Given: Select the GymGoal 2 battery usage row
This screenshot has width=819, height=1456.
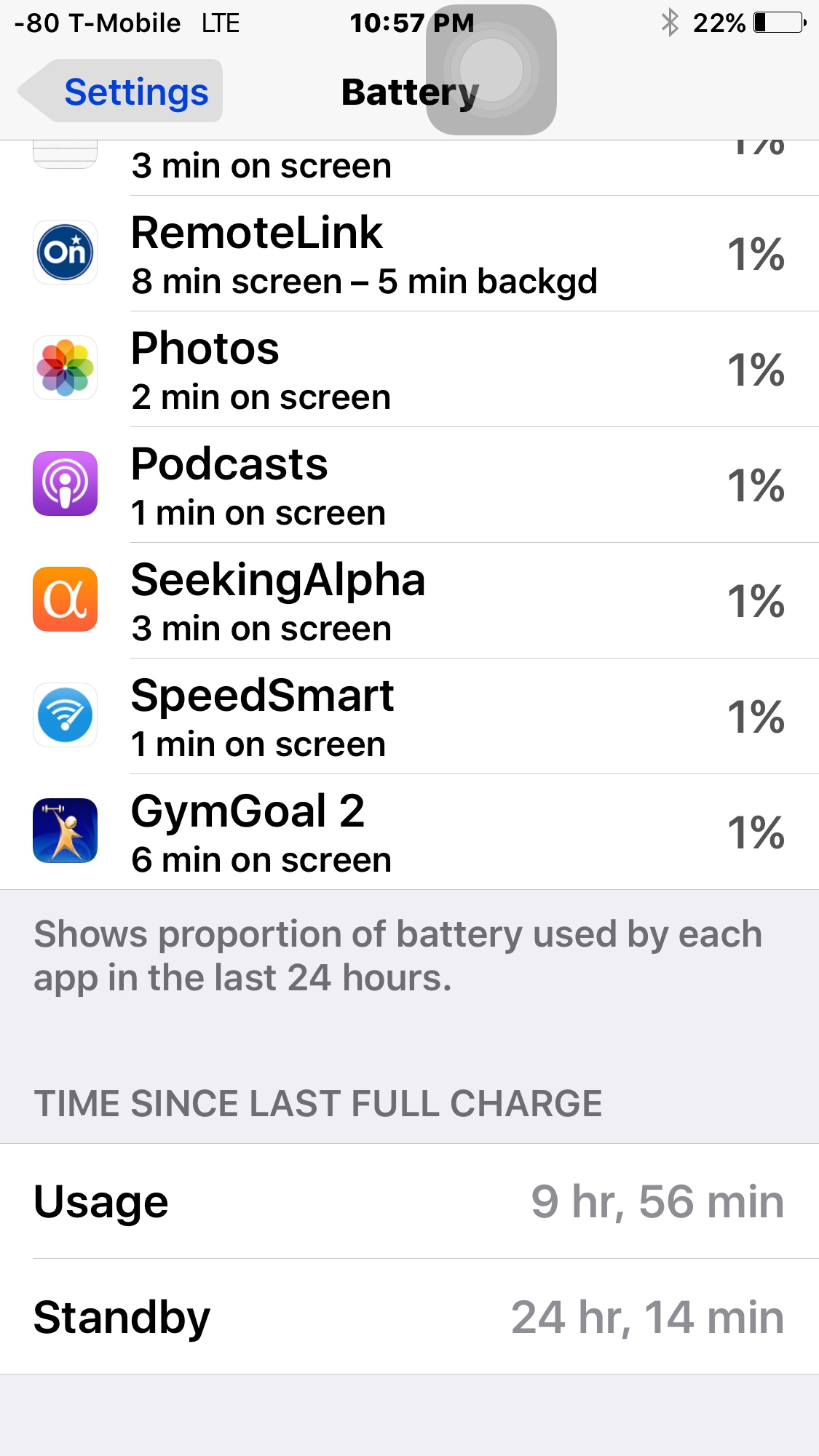Looking at the screenshot, I should click(x=409, y=832).
